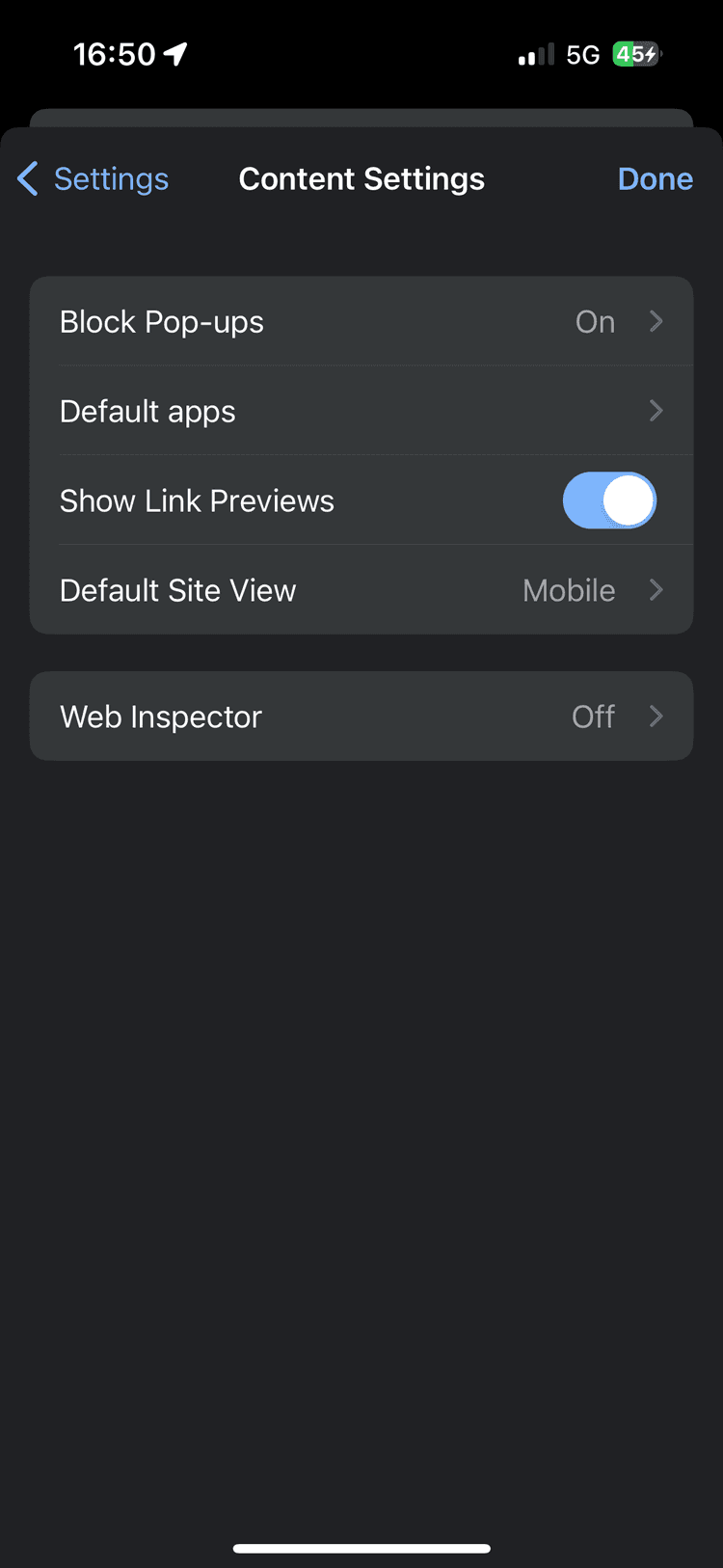Tap the home indicator bar
The image size is (723, 1568).
click(361, 1550)
